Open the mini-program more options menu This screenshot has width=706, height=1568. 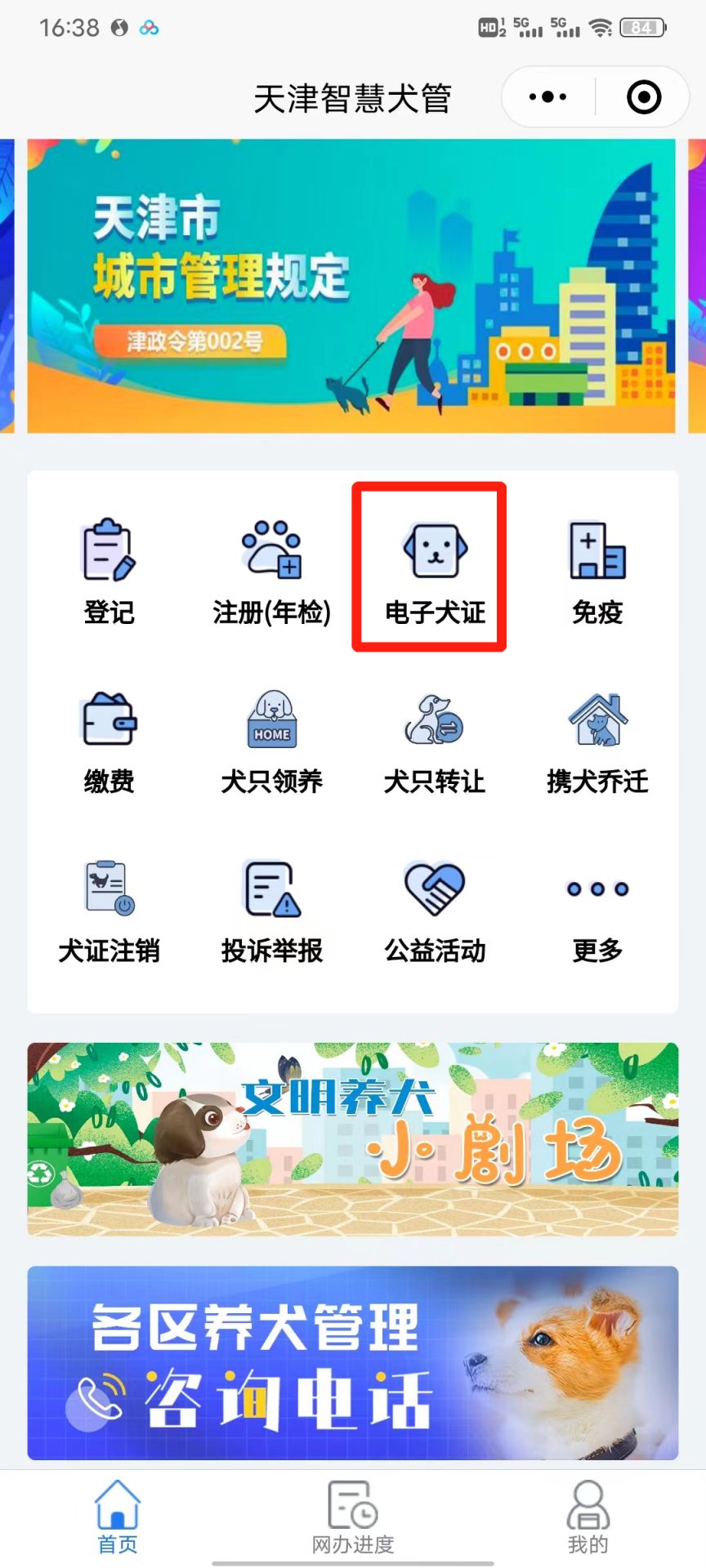tap(547, 97)
